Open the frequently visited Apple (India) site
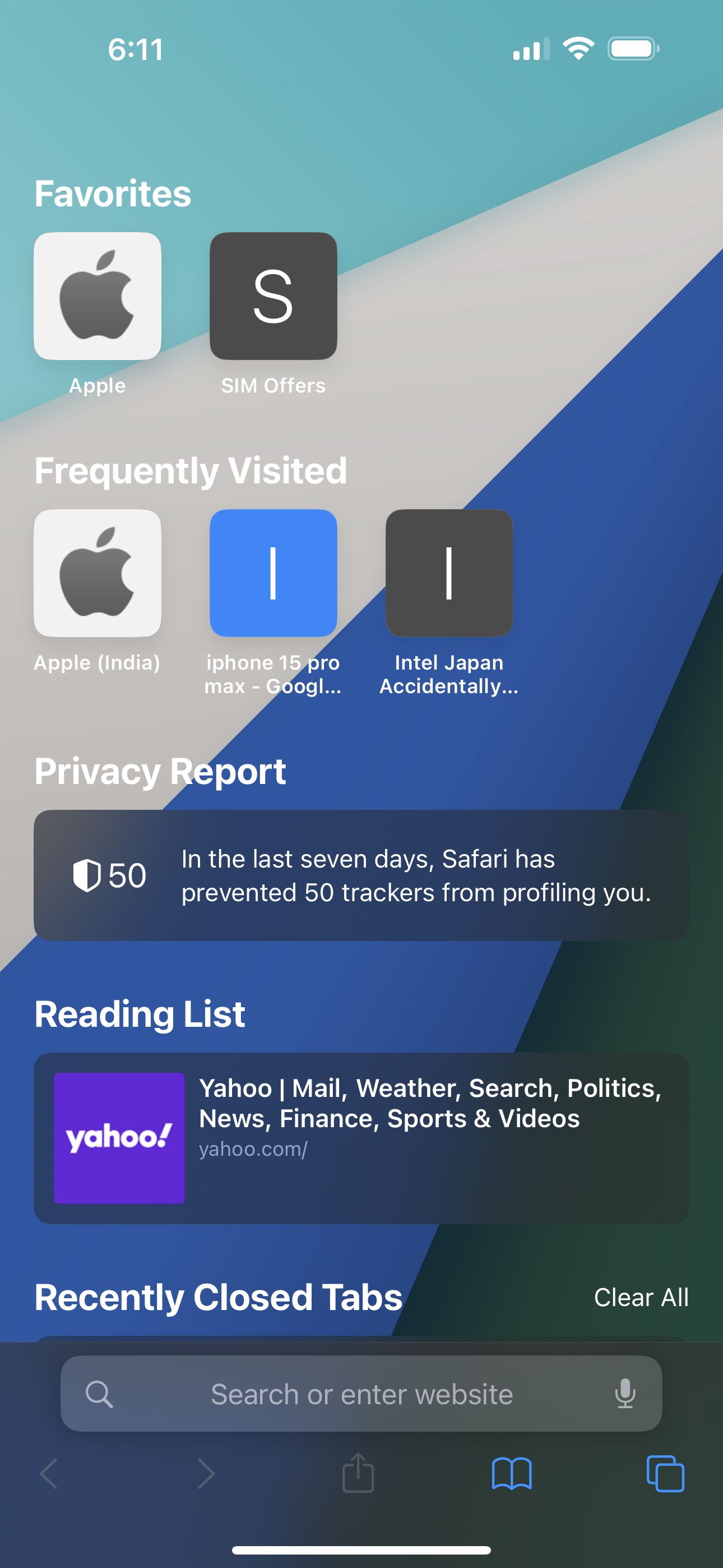723x1568 pixels. [98, 573]
